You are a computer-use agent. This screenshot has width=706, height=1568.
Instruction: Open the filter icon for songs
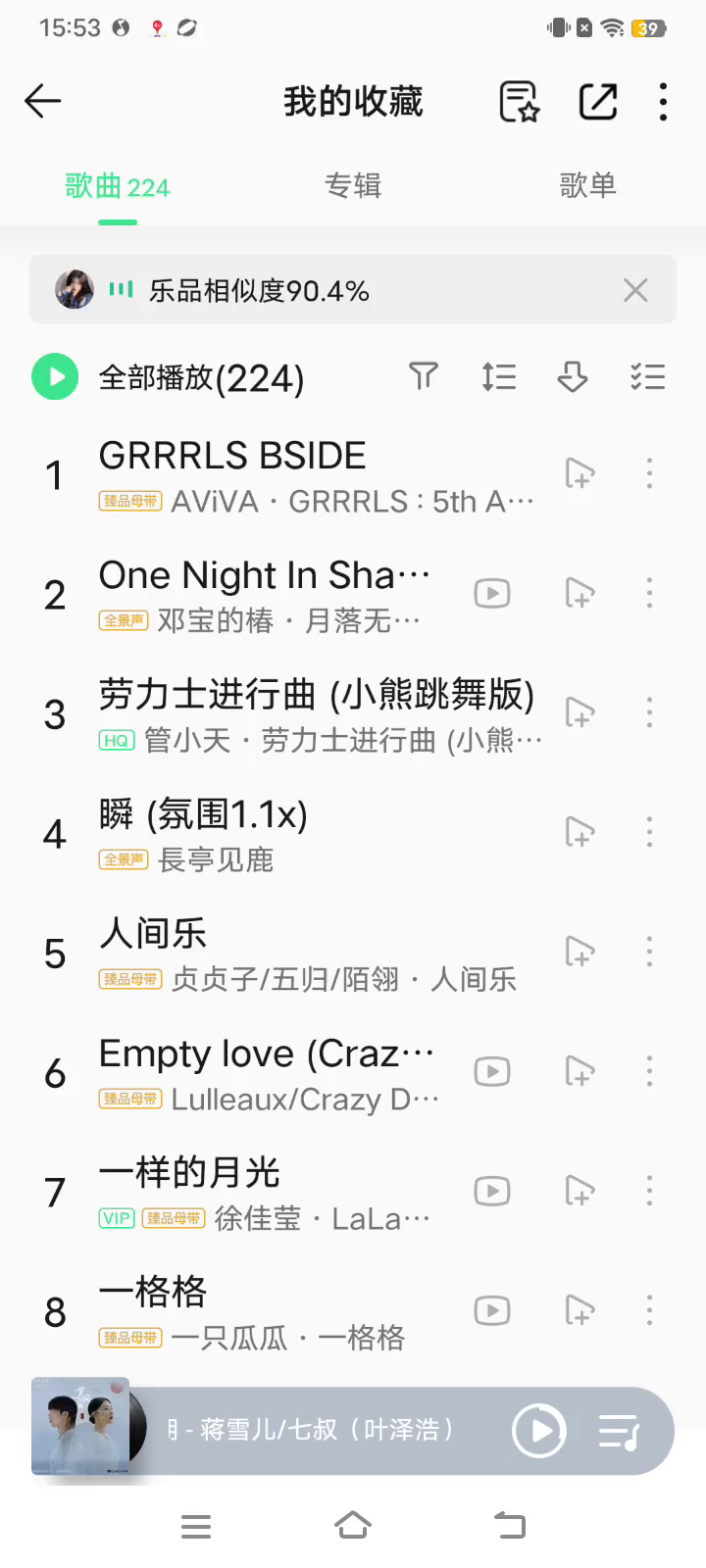(424, 376)
